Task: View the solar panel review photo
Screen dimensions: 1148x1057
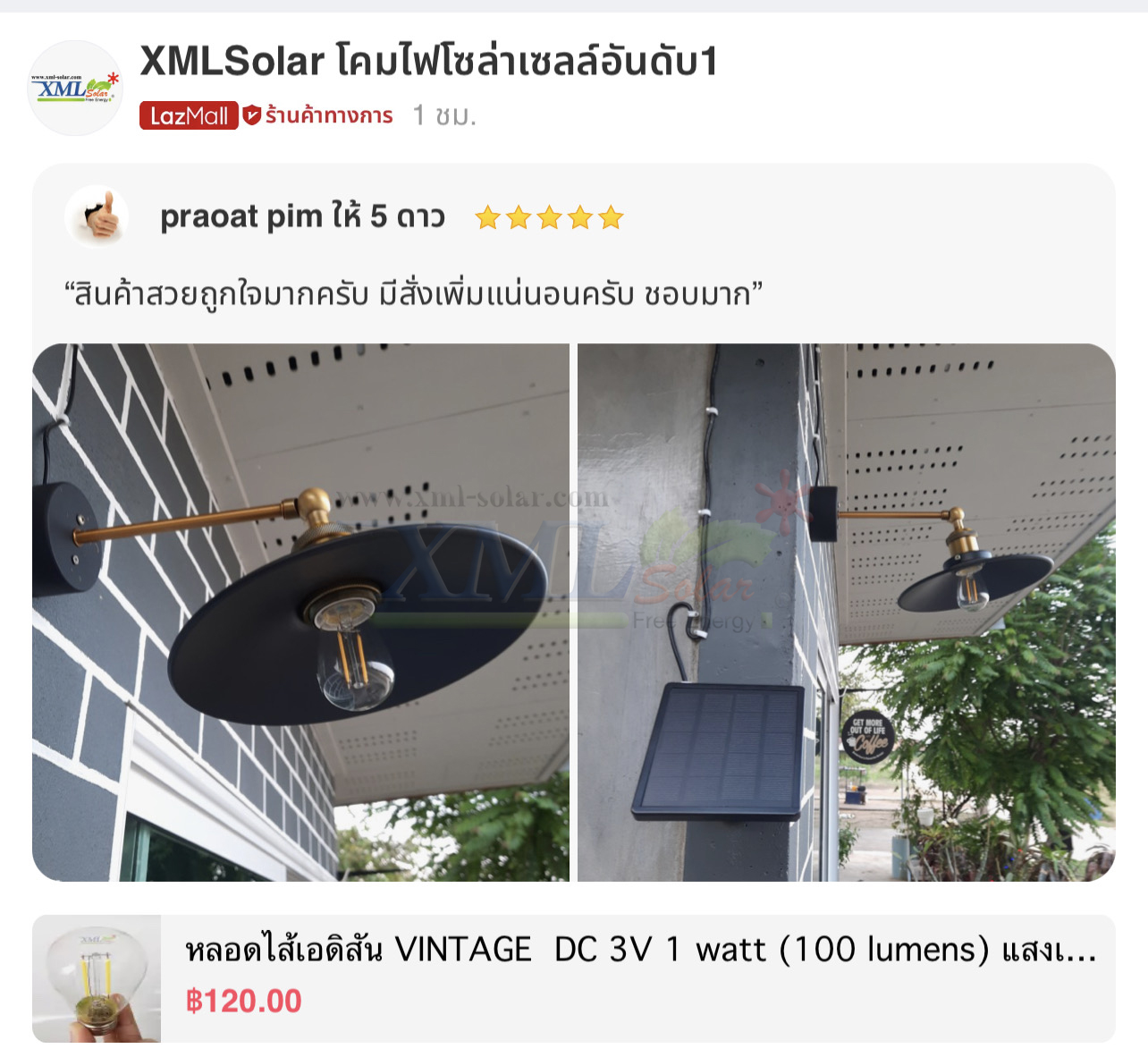Action: [846, 612]
